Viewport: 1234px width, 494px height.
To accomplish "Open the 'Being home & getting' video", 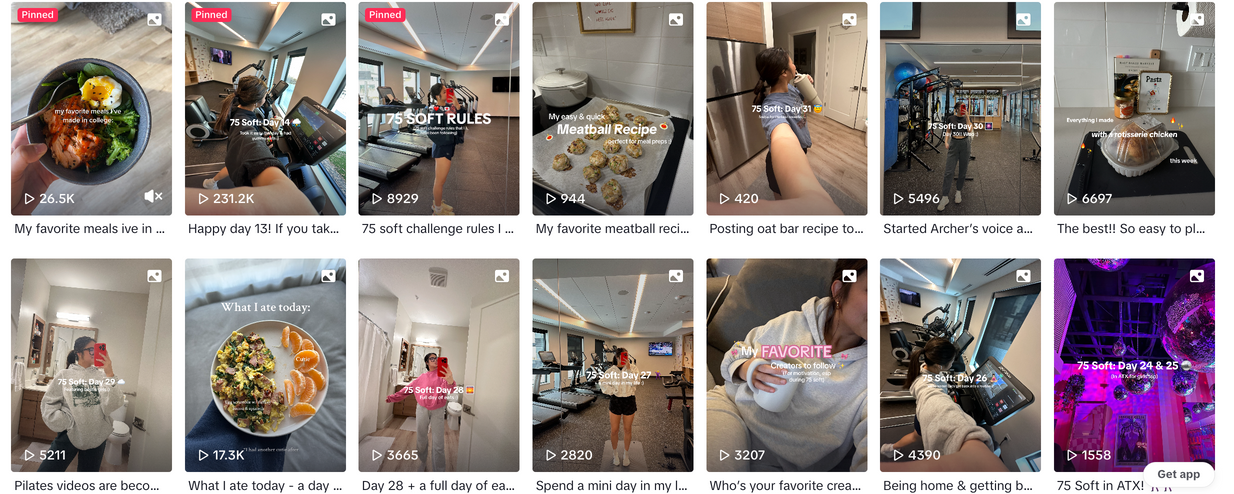I will (x=960, y=365).
